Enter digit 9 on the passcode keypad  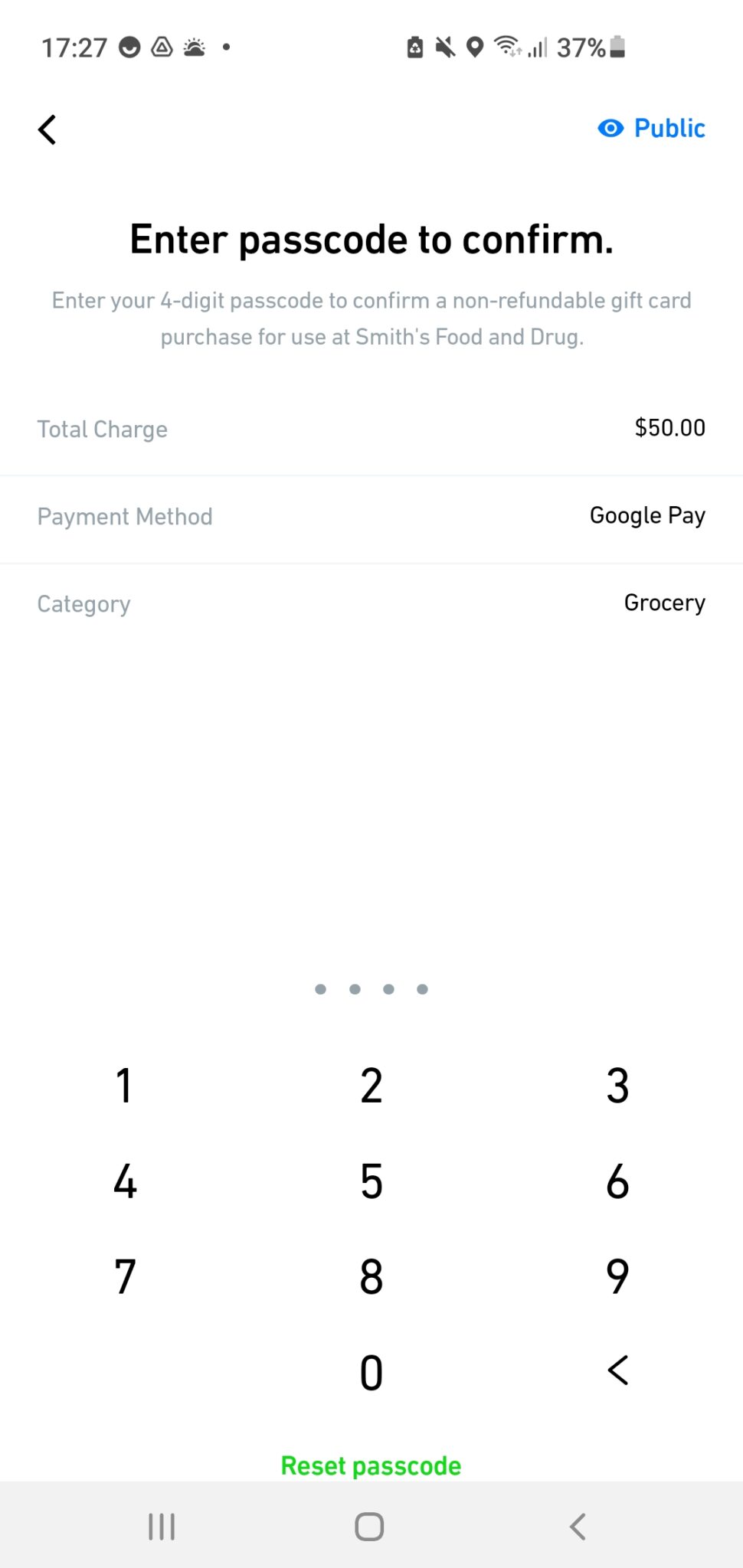click(617, 1277)
